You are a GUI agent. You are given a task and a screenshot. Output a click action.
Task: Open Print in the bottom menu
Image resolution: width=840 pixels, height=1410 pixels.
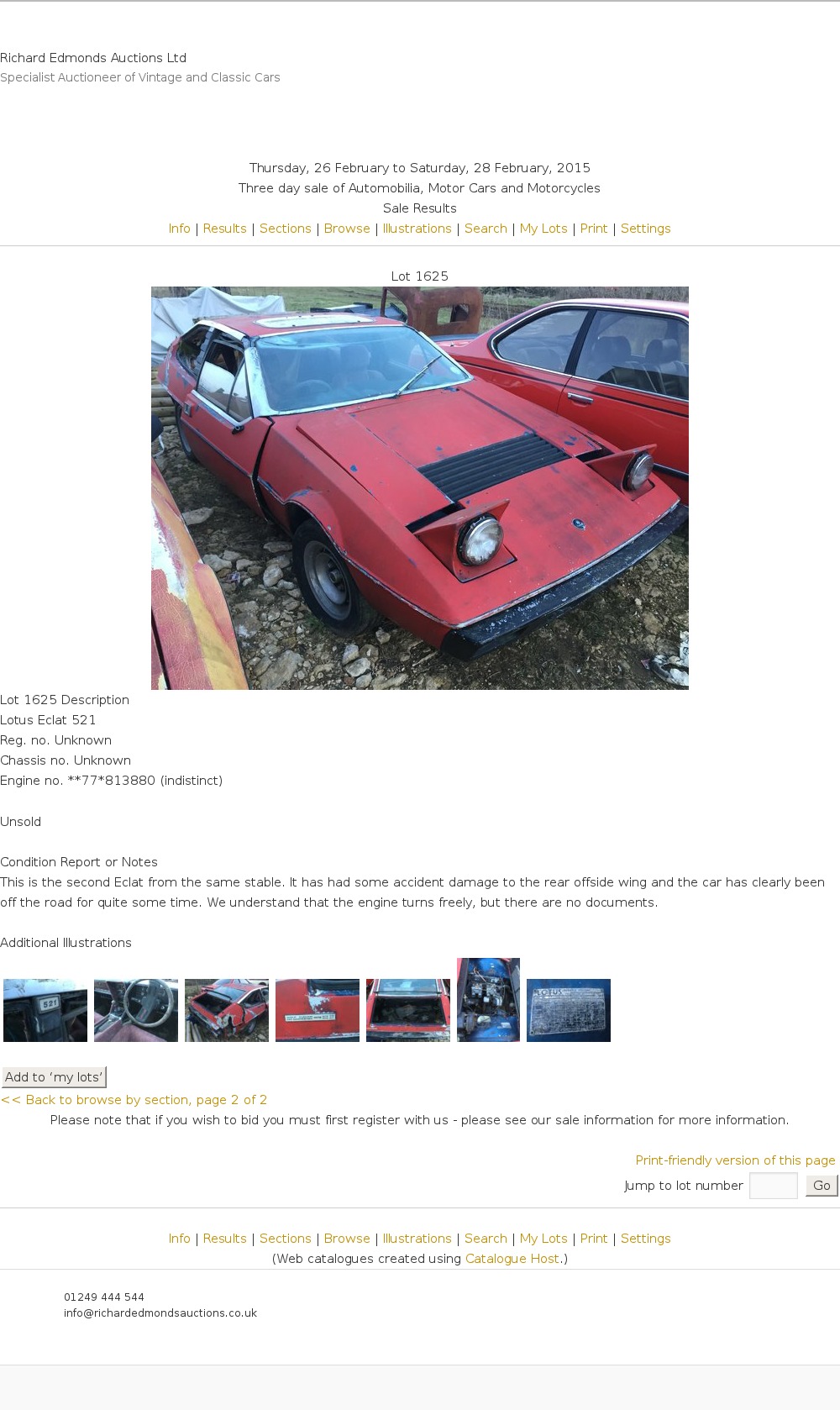click(x=593, y=1239)
